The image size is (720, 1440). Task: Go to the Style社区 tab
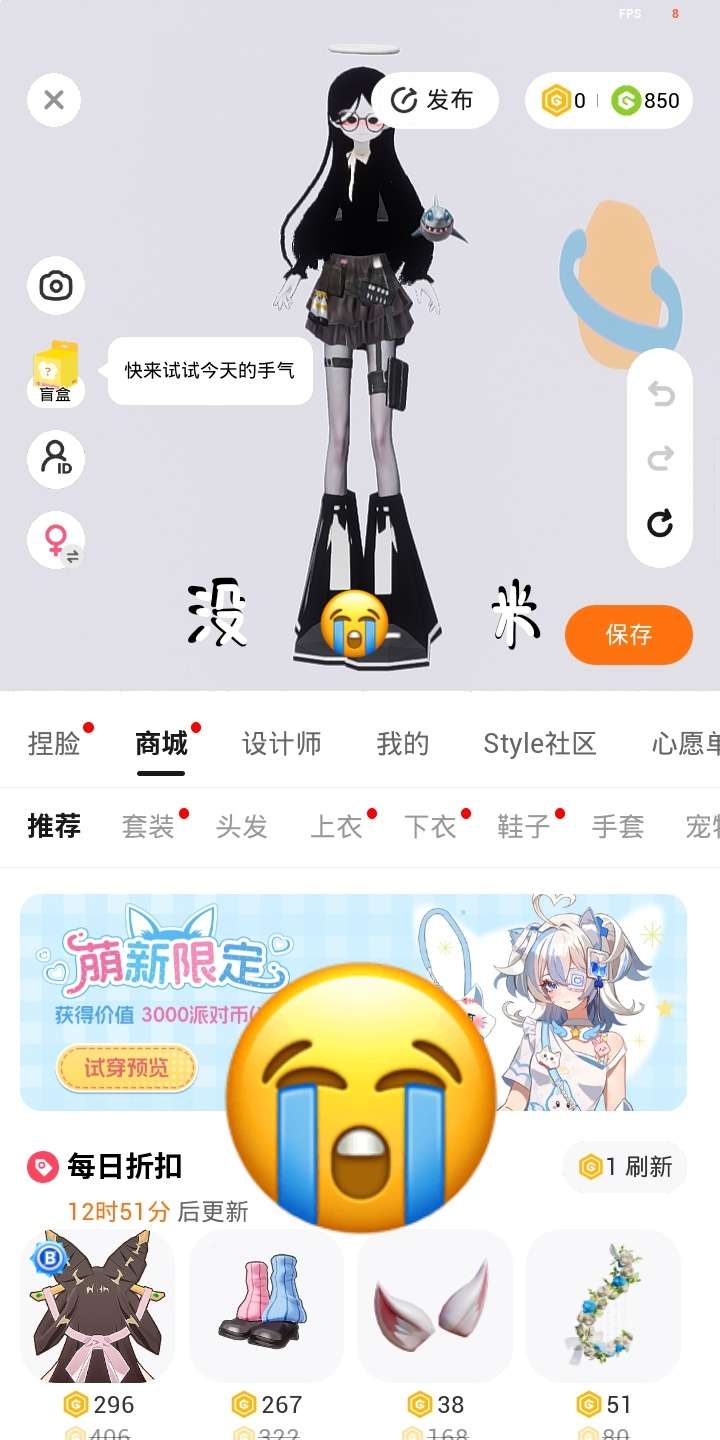(x=540, y=744)
